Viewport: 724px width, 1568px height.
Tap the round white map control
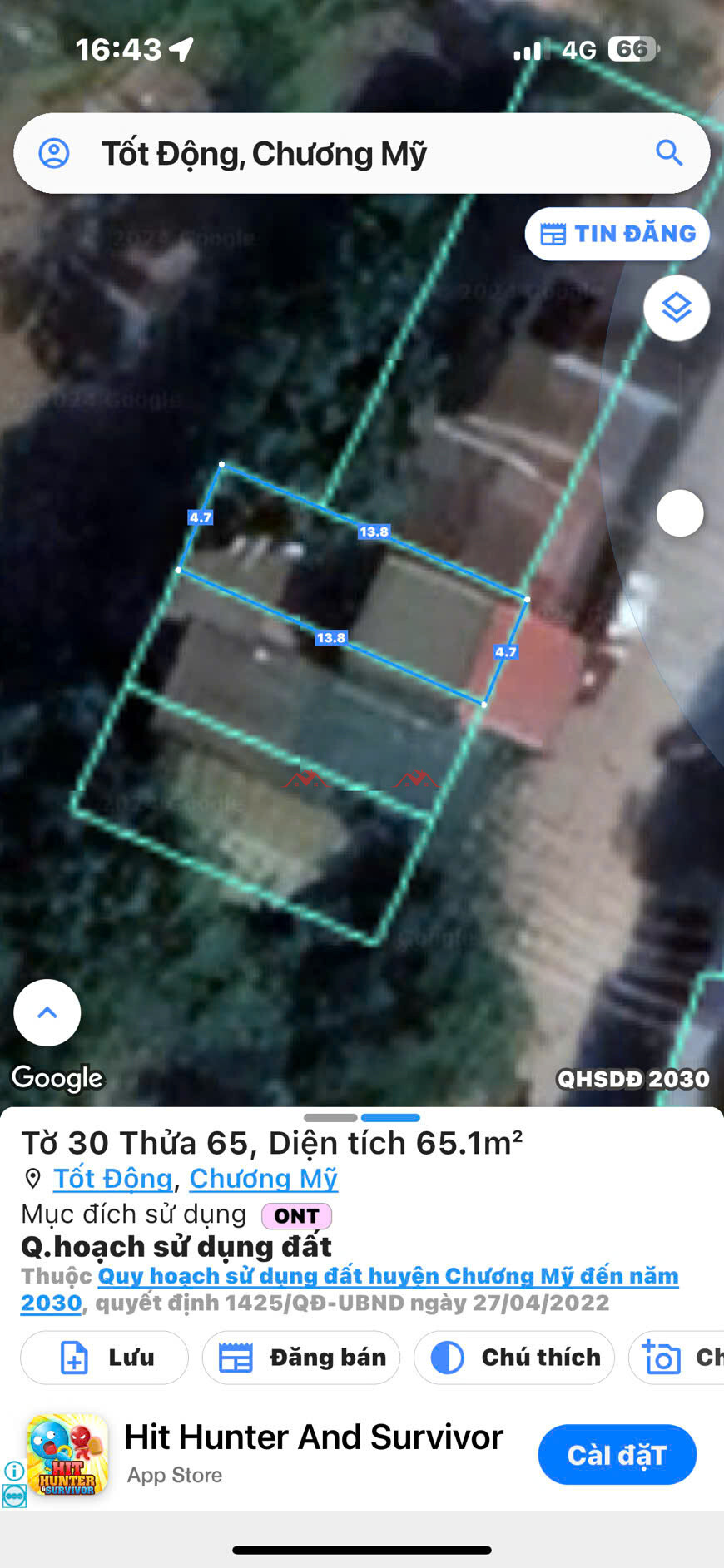pyautogui.click(x=680, y=513)
